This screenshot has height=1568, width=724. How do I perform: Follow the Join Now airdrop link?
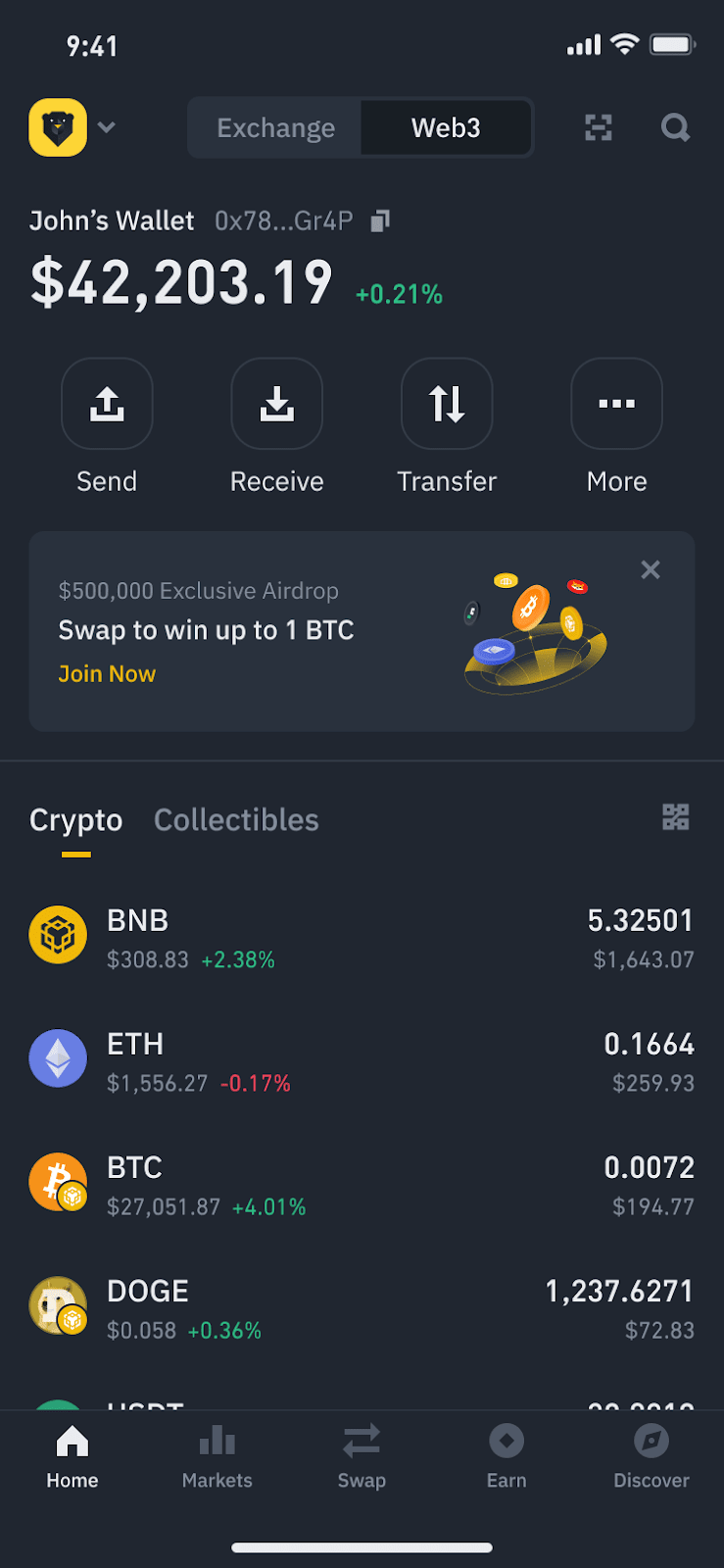[x=107, y=674]
